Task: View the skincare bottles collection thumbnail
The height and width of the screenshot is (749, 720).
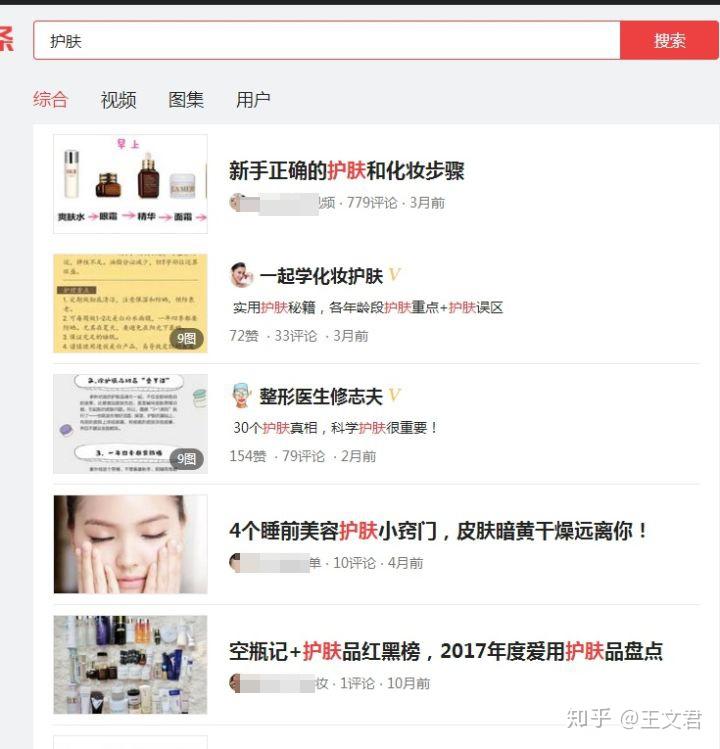Action: pos(130,664)
